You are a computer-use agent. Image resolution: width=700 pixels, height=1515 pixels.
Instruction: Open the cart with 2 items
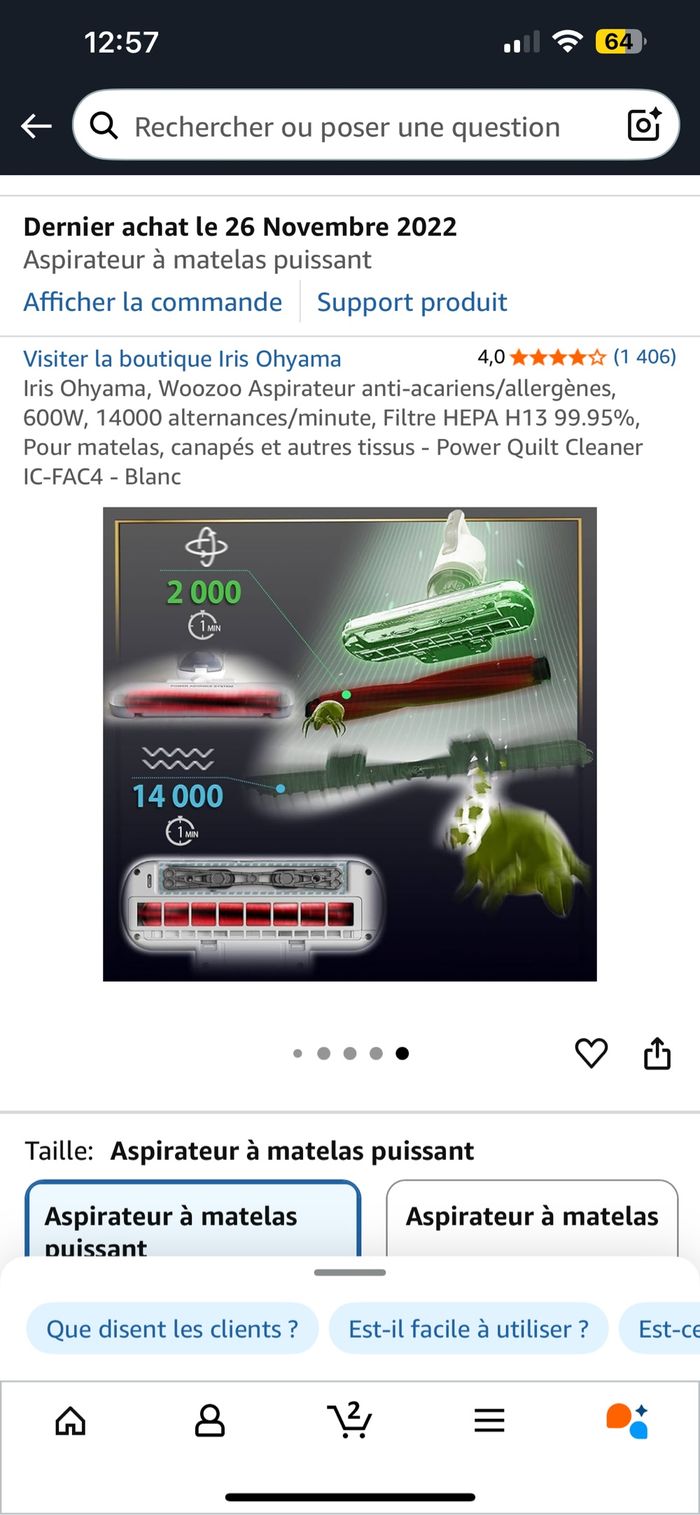[349, 1420]
